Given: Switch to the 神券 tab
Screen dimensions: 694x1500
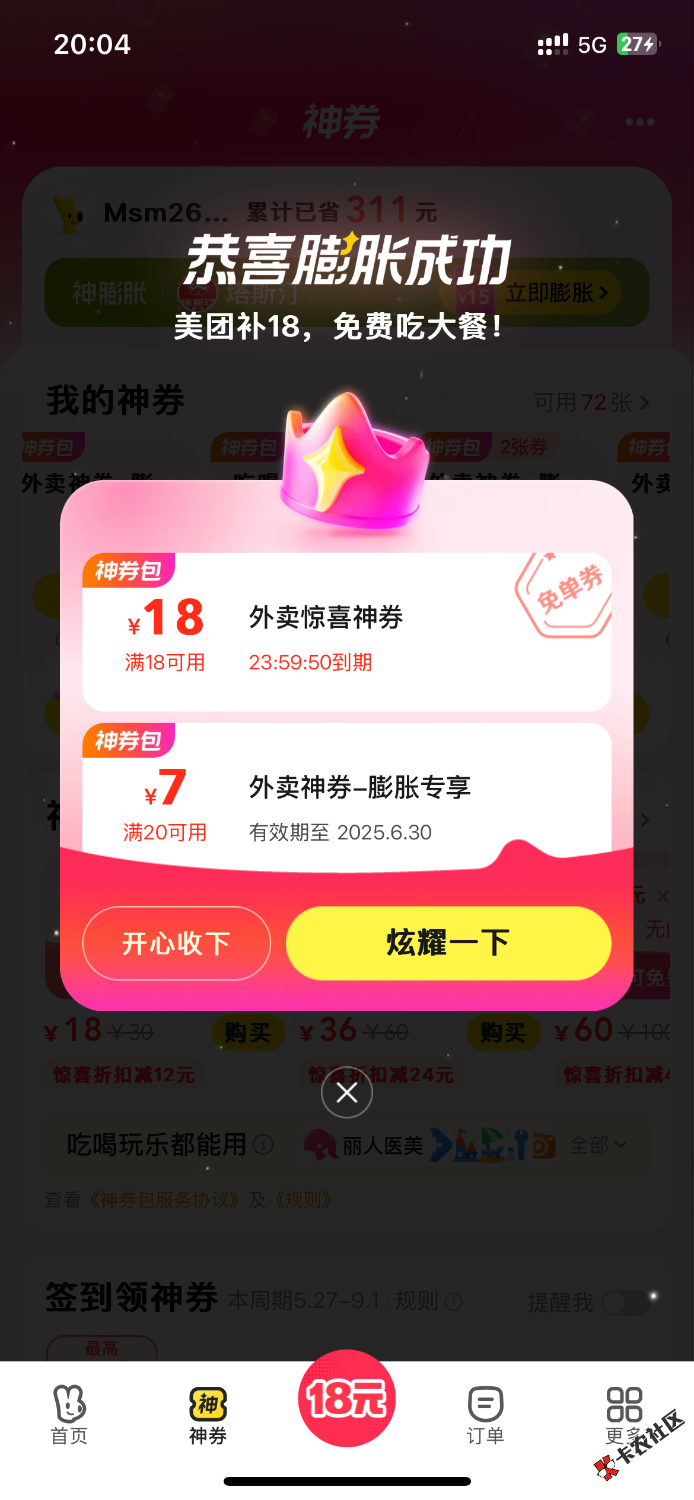Looking at the screenshot, I should (x=208, y=1416).
